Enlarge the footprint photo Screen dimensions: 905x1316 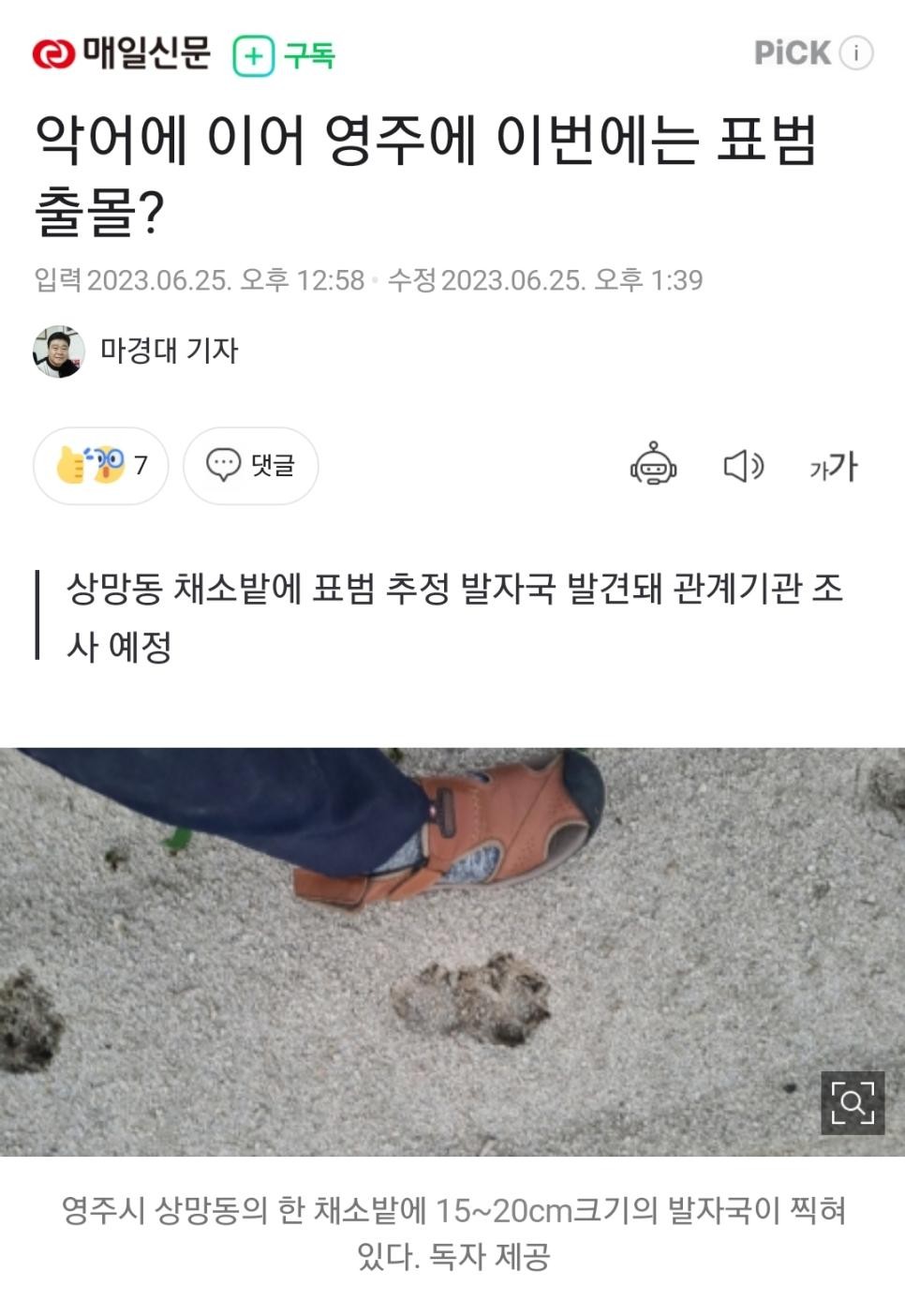click(x=852, y=1102)
